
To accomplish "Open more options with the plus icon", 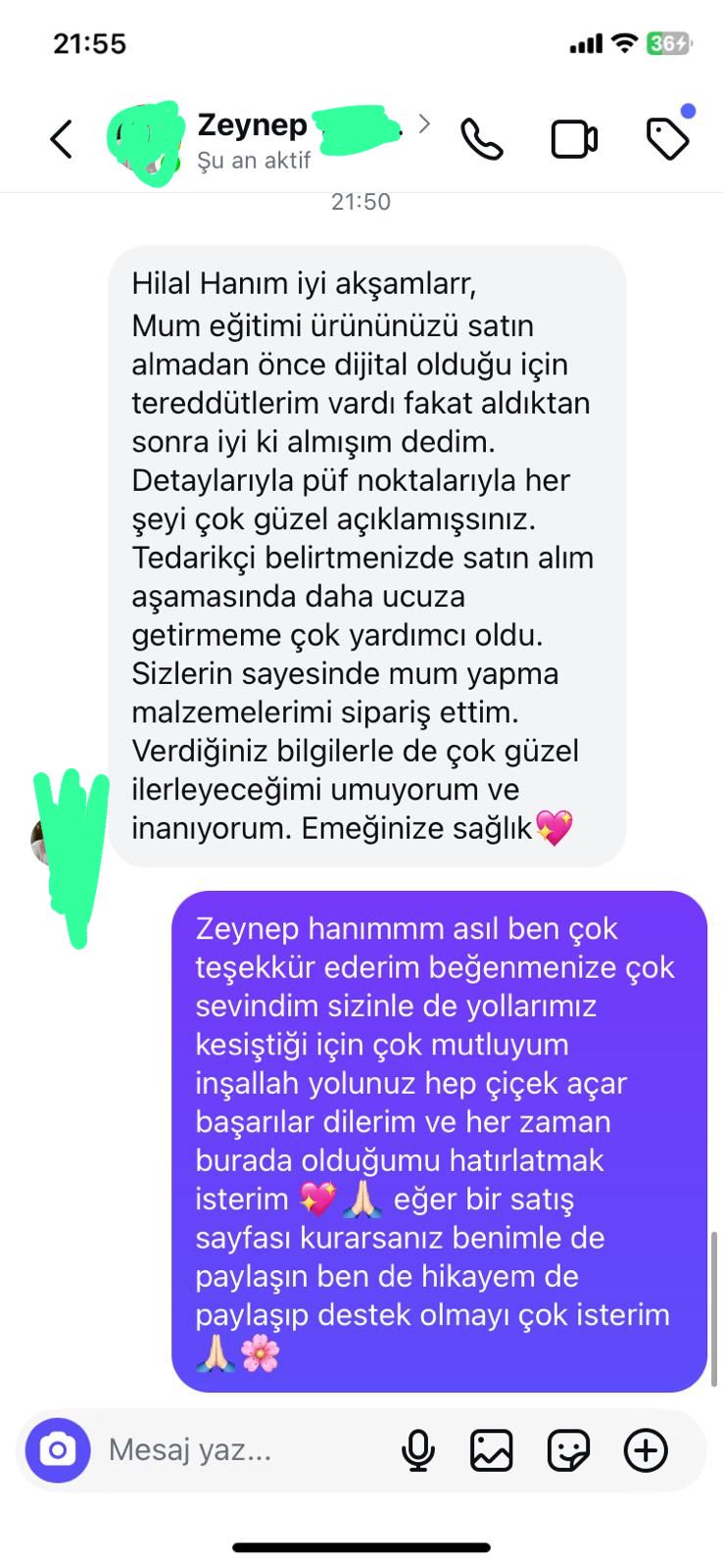I will pyautogui.click(x=646, y=1450).
